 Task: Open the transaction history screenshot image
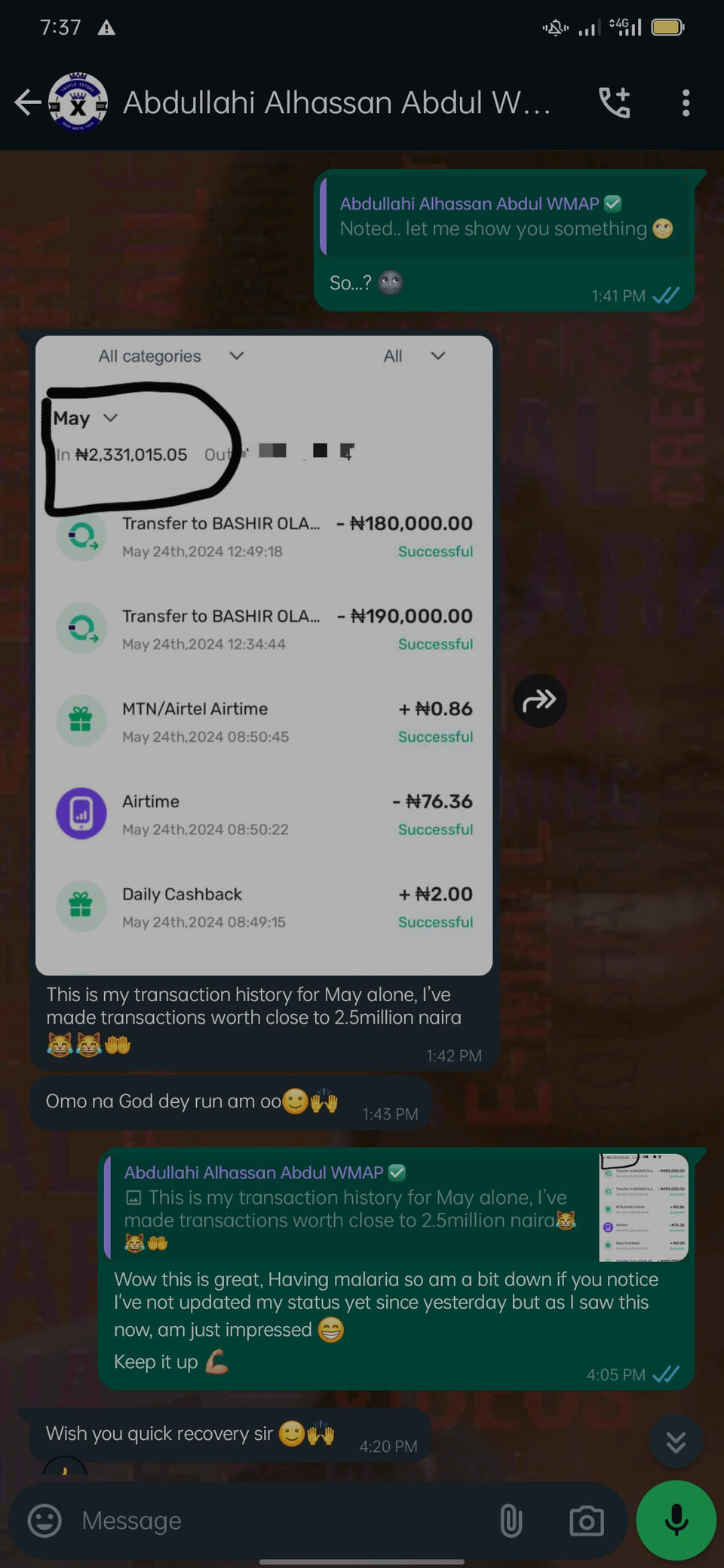pyautogui.click(x=264, y=656)
